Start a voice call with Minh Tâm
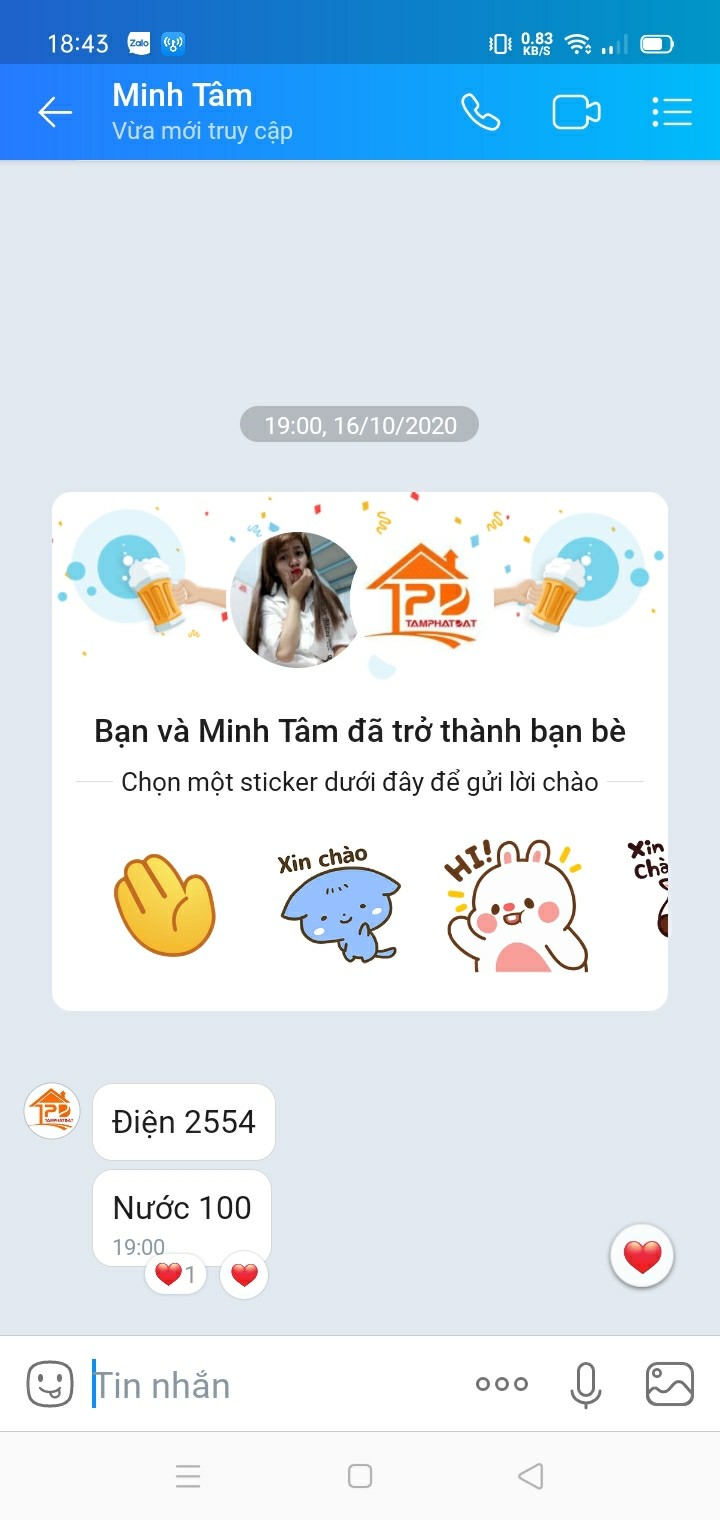Viewport: 720px width, 1520px height. [480, 112]
